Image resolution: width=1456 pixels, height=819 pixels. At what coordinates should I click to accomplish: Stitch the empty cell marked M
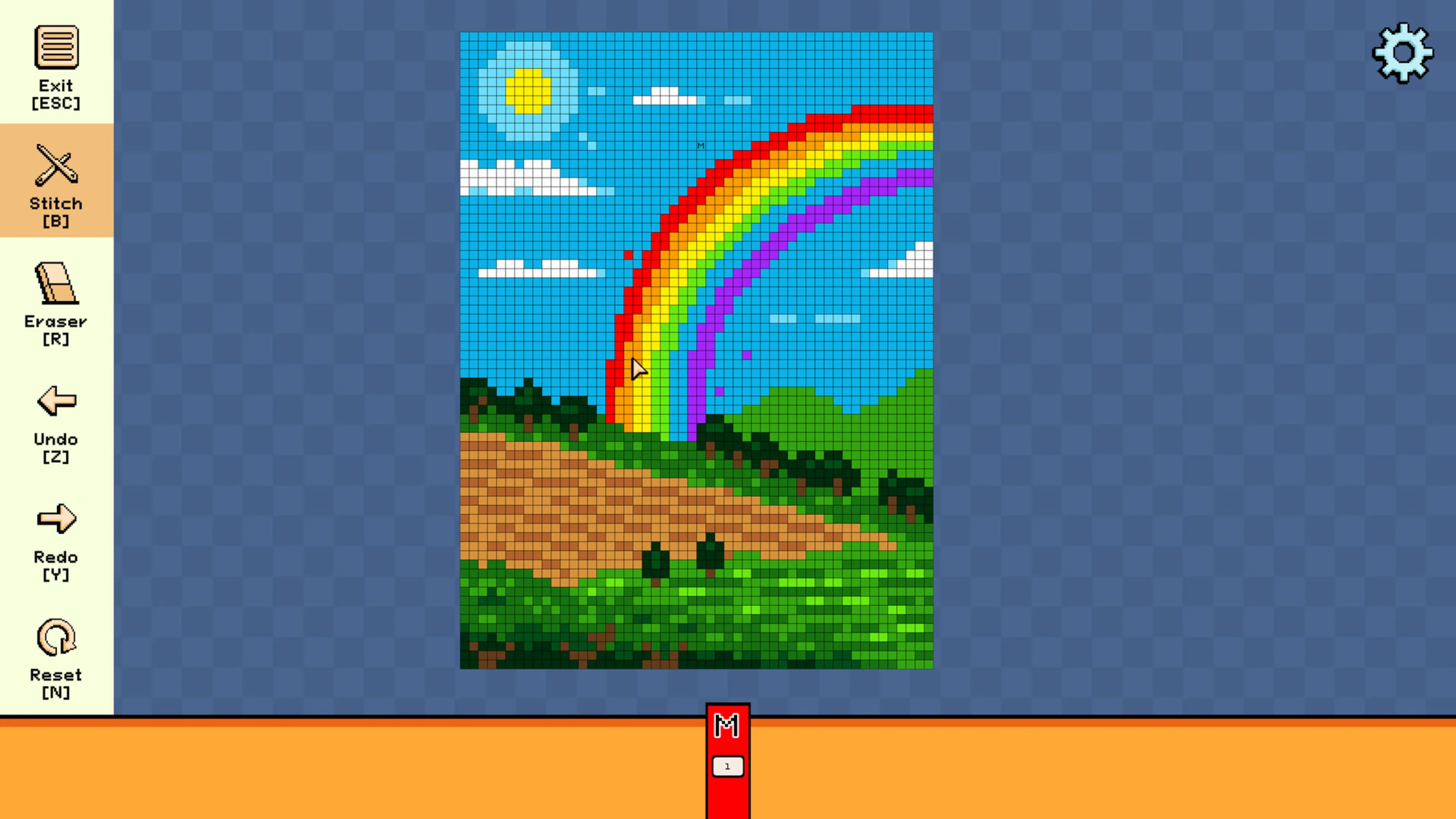(x=701, y=146)
